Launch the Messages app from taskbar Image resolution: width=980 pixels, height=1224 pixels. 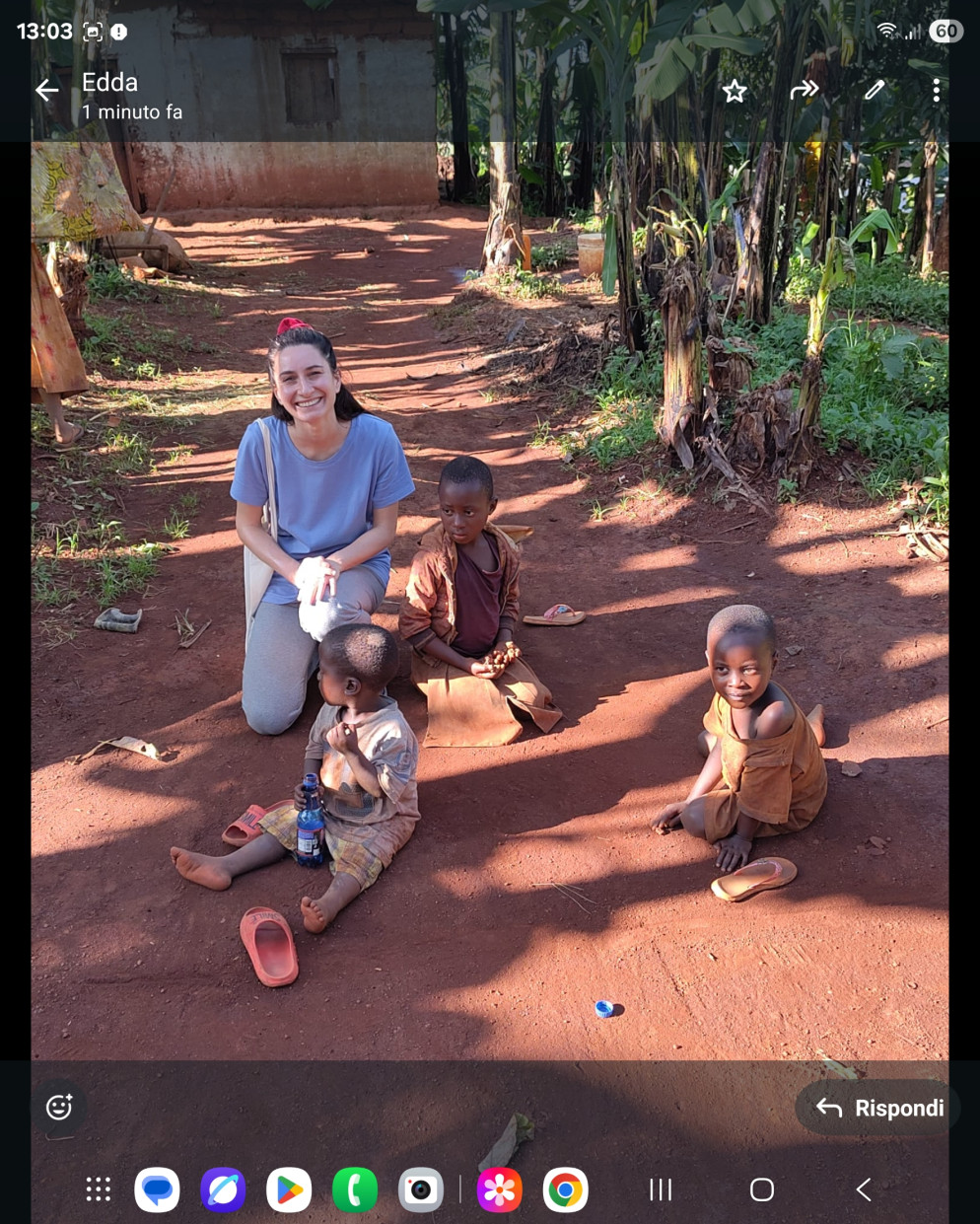pyautogui.click(x=157, y=1189)
